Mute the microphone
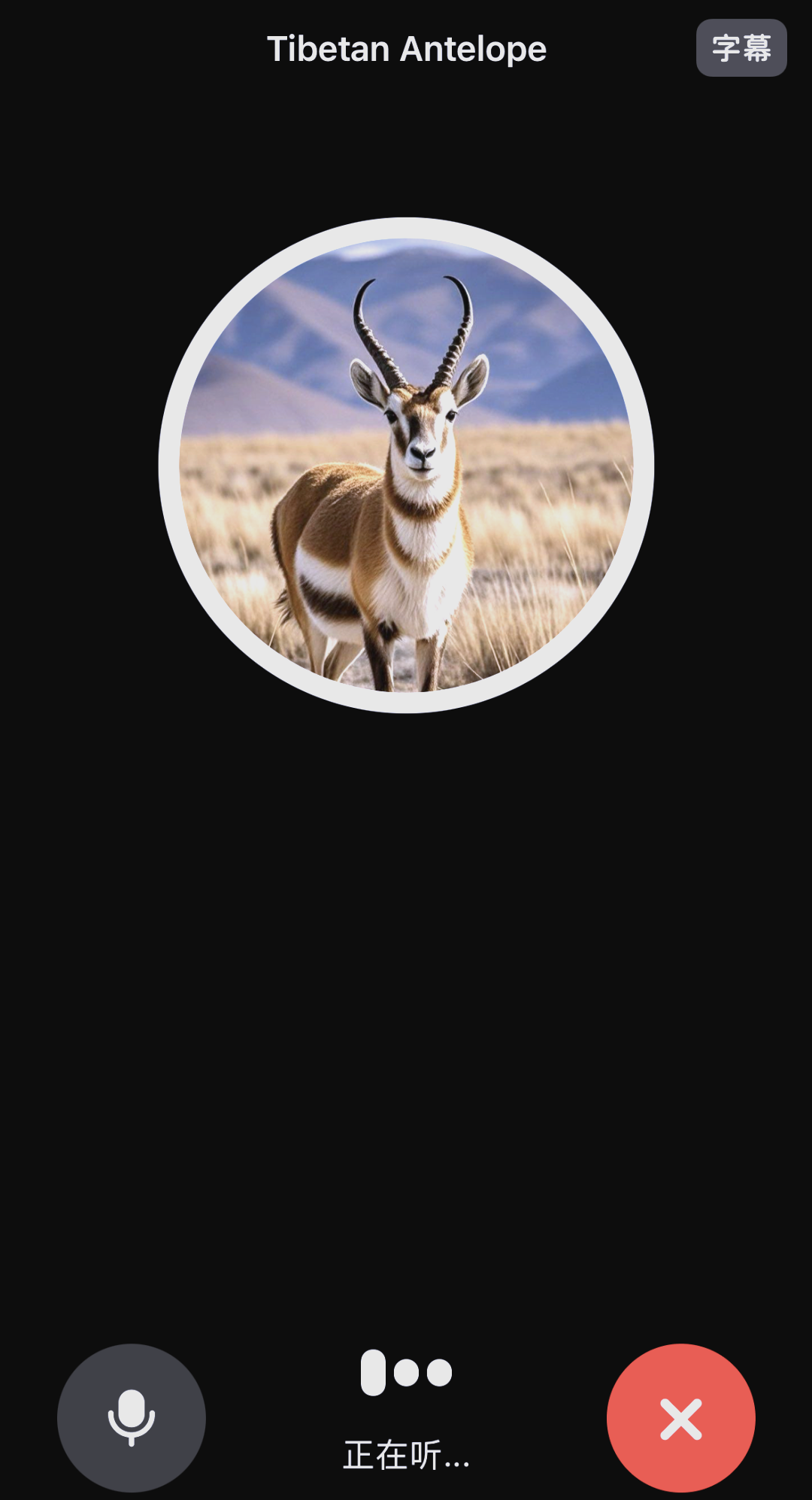Image resolution: width=812 pixels, height=1500 pixels. 132,1417
